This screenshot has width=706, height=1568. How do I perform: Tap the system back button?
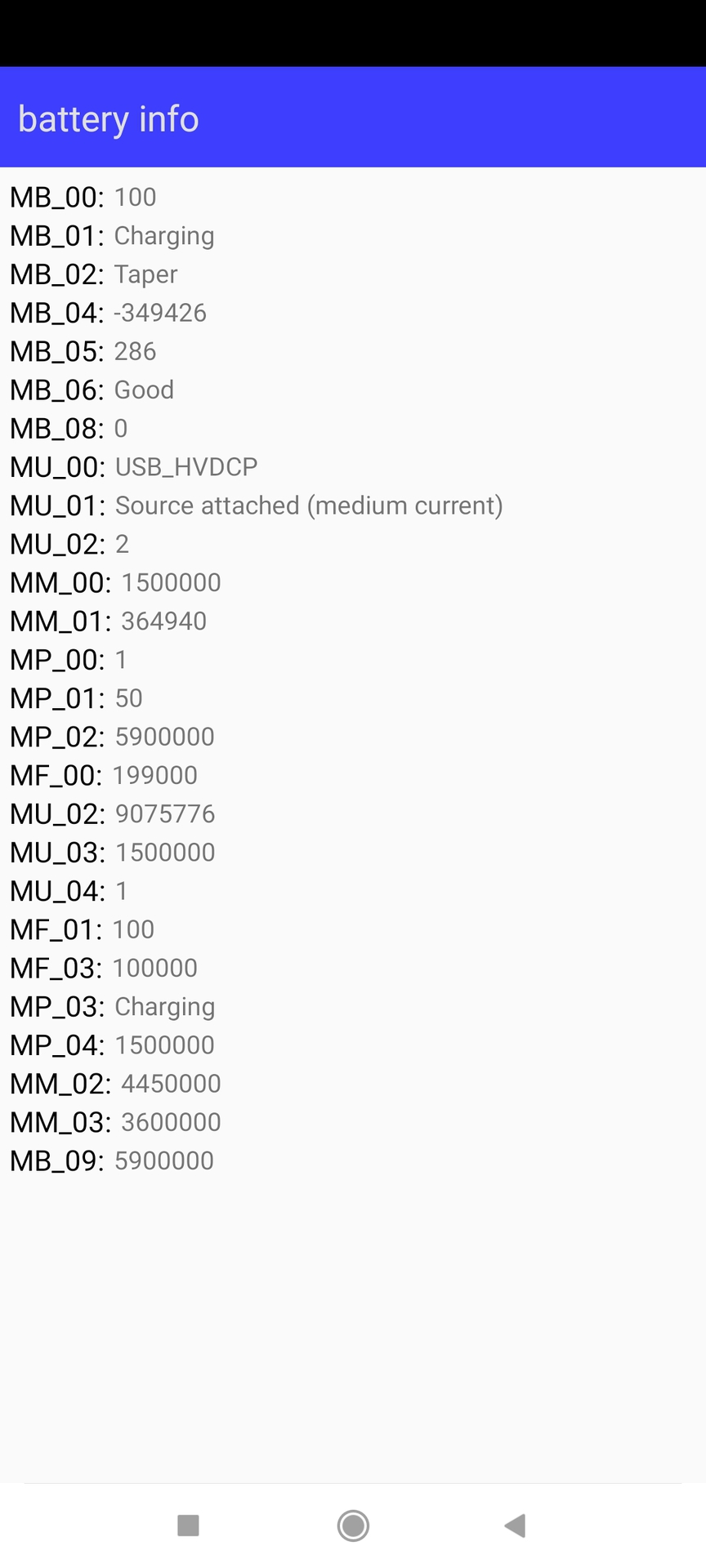(x=516, y=1525)
